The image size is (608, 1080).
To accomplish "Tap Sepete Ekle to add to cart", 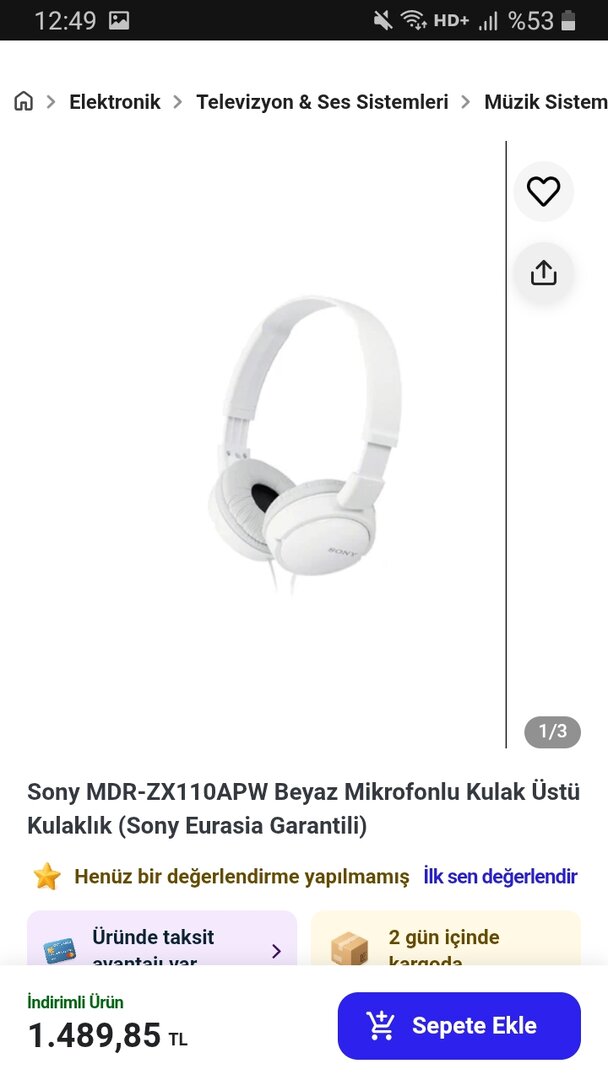I will pyautogui.click(x=459, y=1025).
